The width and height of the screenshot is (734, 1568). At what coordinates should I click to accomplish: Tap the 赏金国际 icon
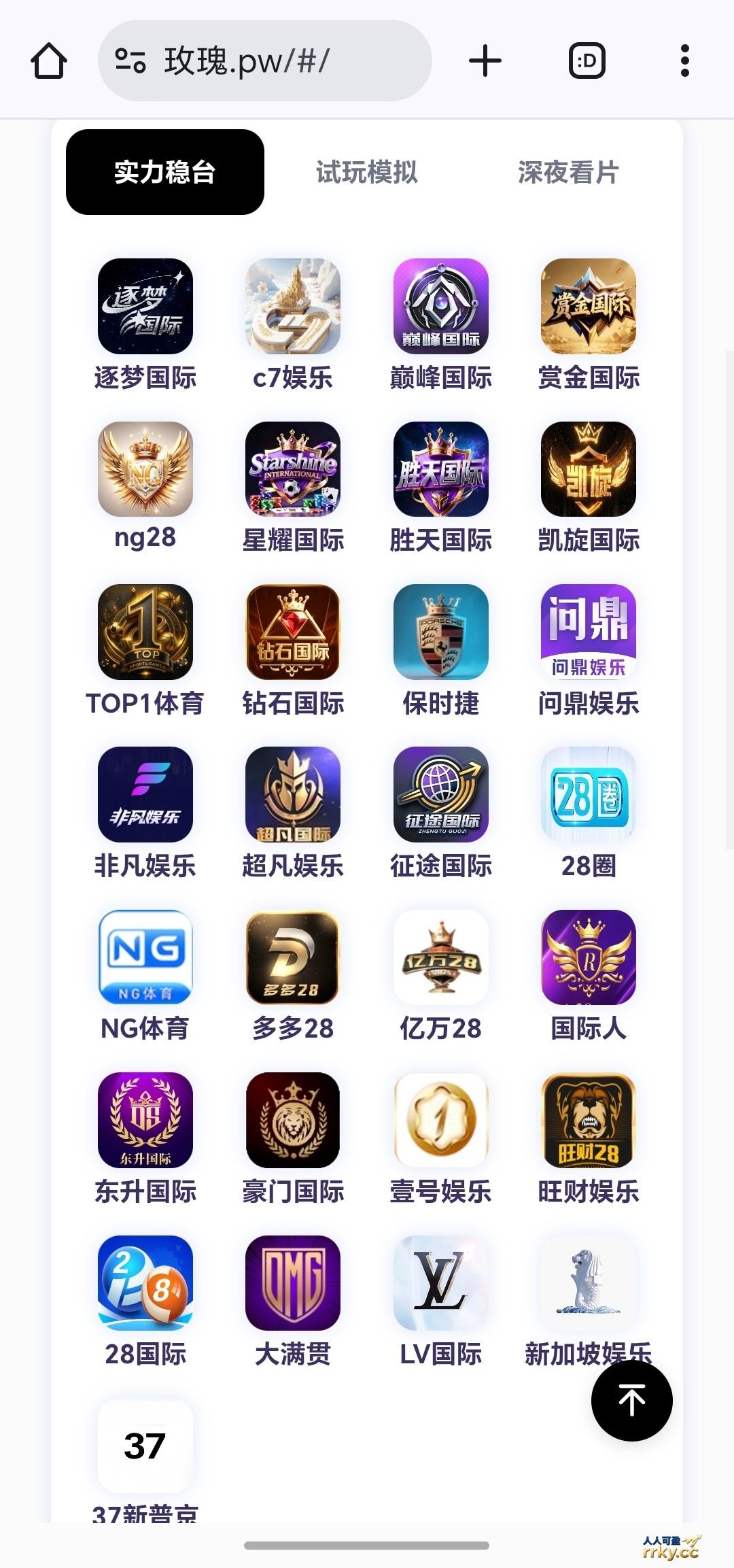click(x=589, y=307)
